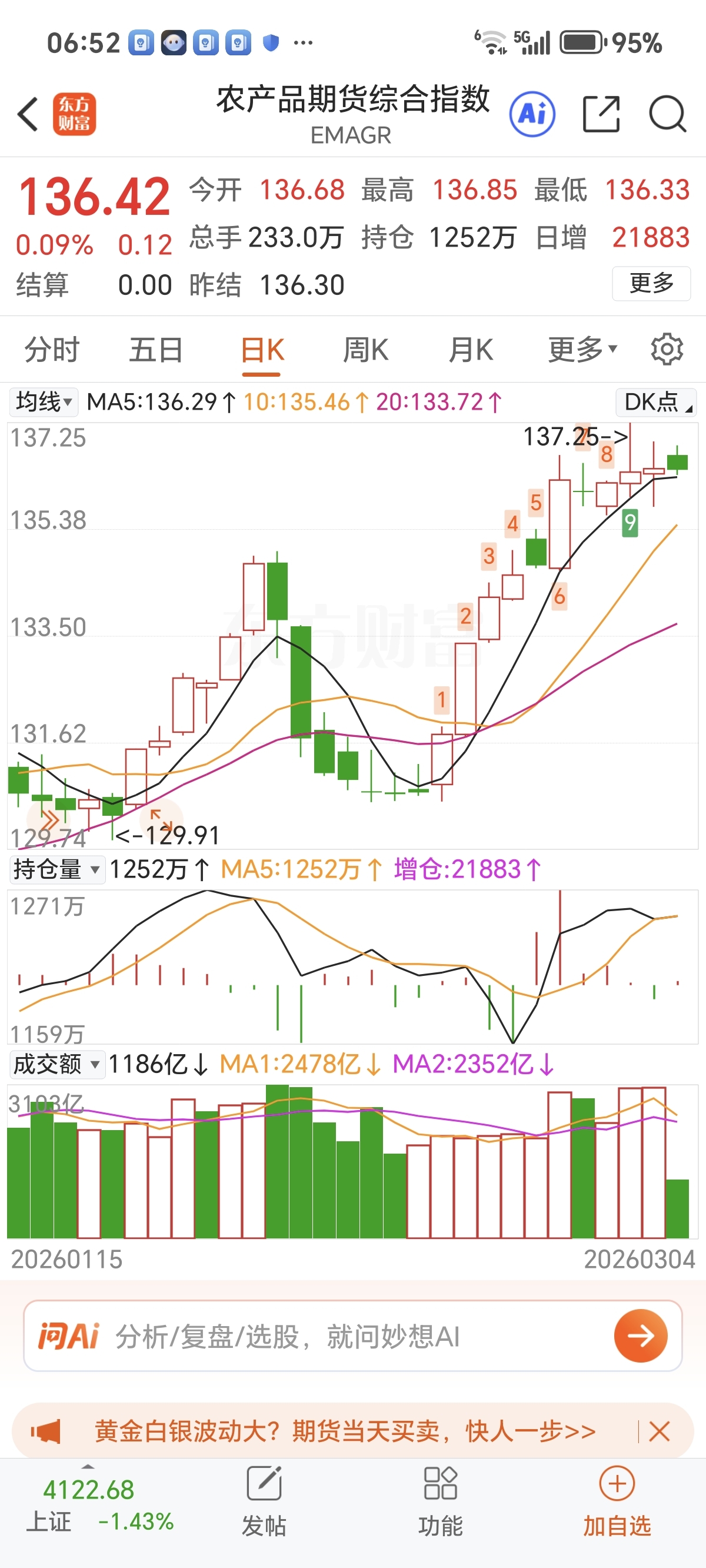
Task: Open 发帖 to write a post
Action: tap(264, 1500)
